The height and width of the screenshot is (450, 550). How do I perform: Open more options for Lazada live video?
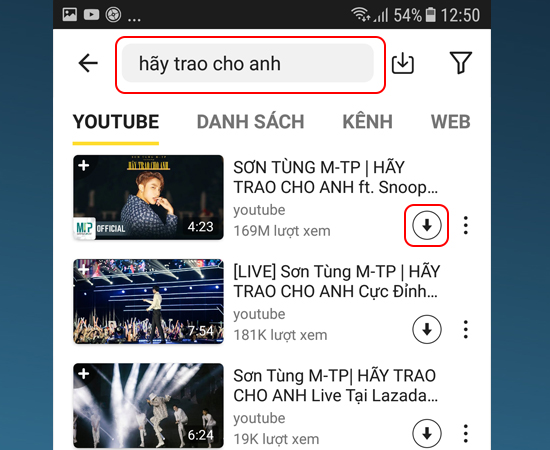click(465, 434)
